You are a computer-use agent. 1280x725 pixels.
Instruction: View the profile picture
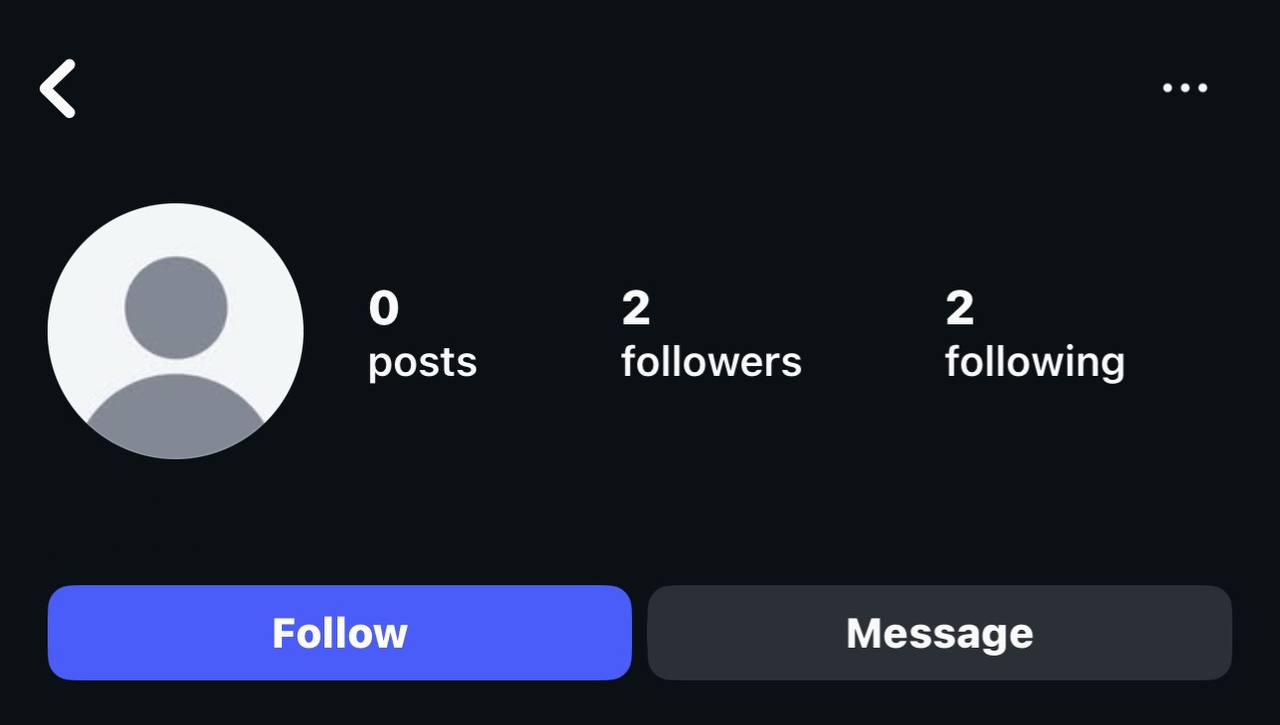tap(175, 331)
